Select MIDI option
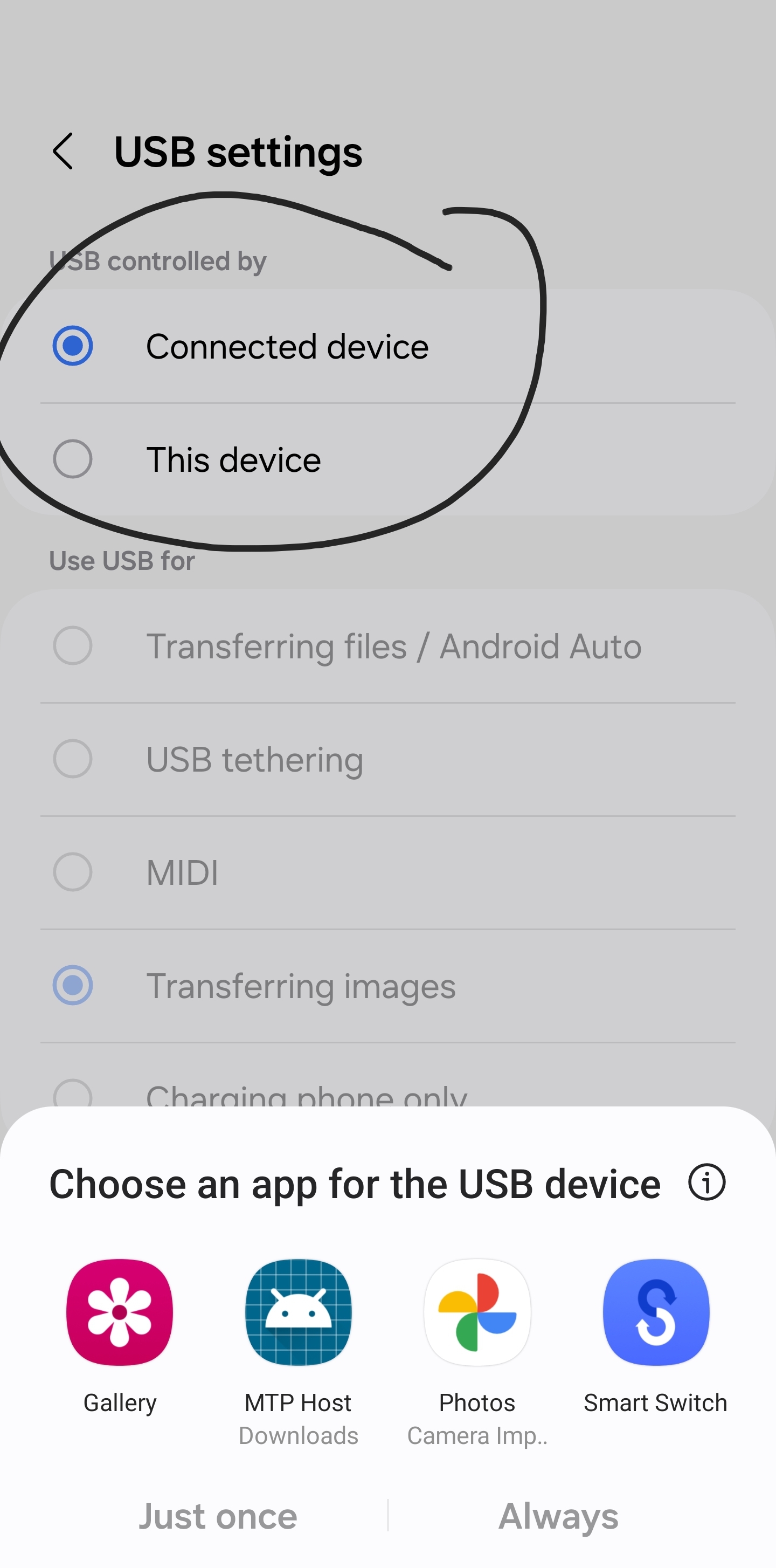This screenshot has width=776, height=1568. 388,872
